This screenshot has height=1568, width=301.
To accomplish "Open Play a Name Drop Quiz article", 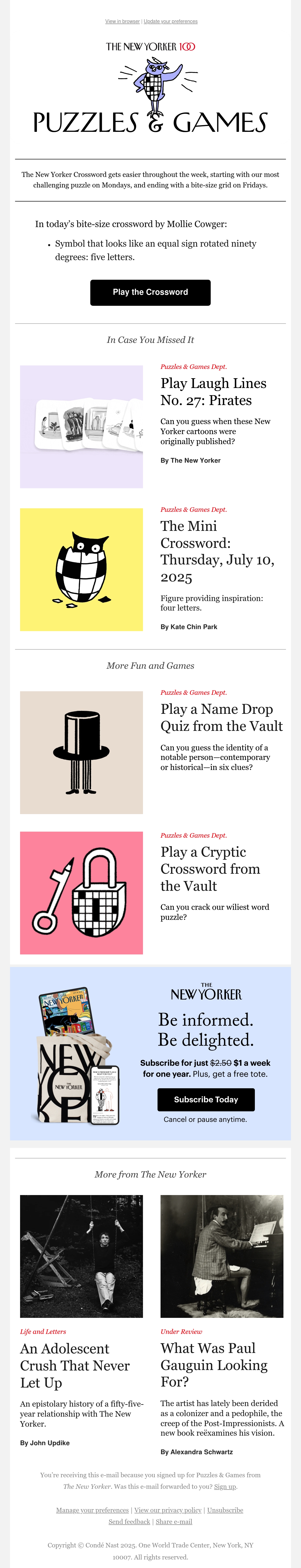I will pyautogui.click(x=222, y=717).
